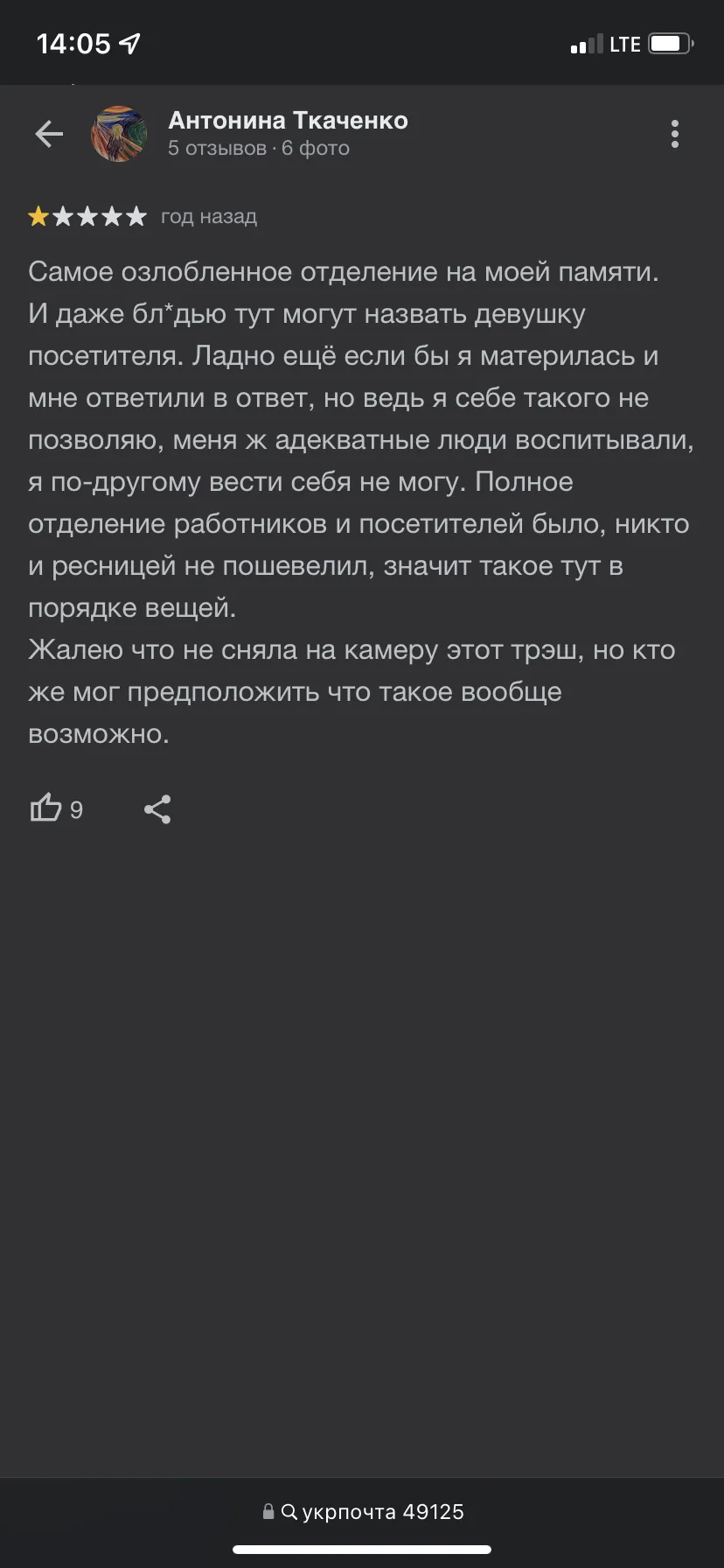Tap the укрпочта 49125 address bar
Viewport: 724px width, 1568px height.
(x=363, y=1511)
